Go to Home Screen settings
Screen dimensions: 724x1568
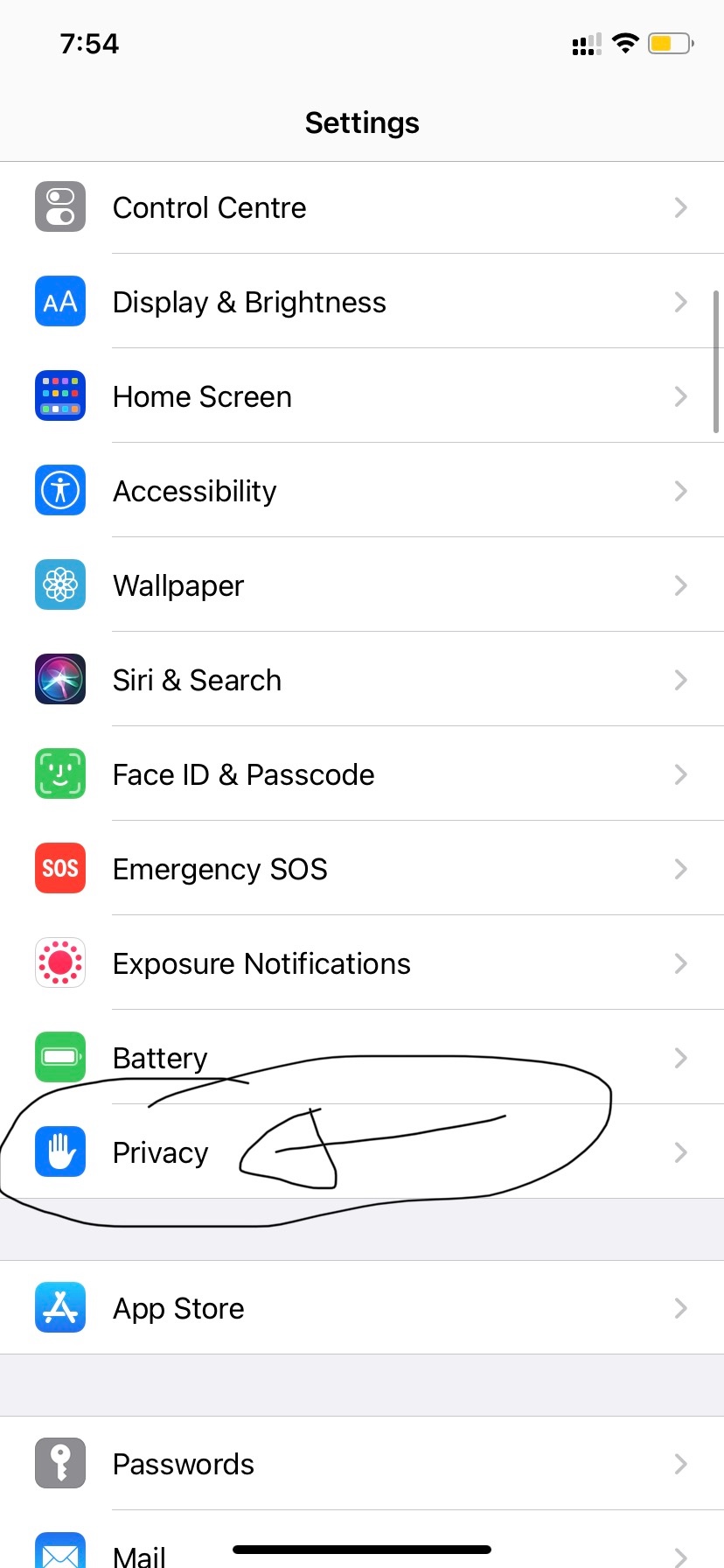click(x=362, y=396)
